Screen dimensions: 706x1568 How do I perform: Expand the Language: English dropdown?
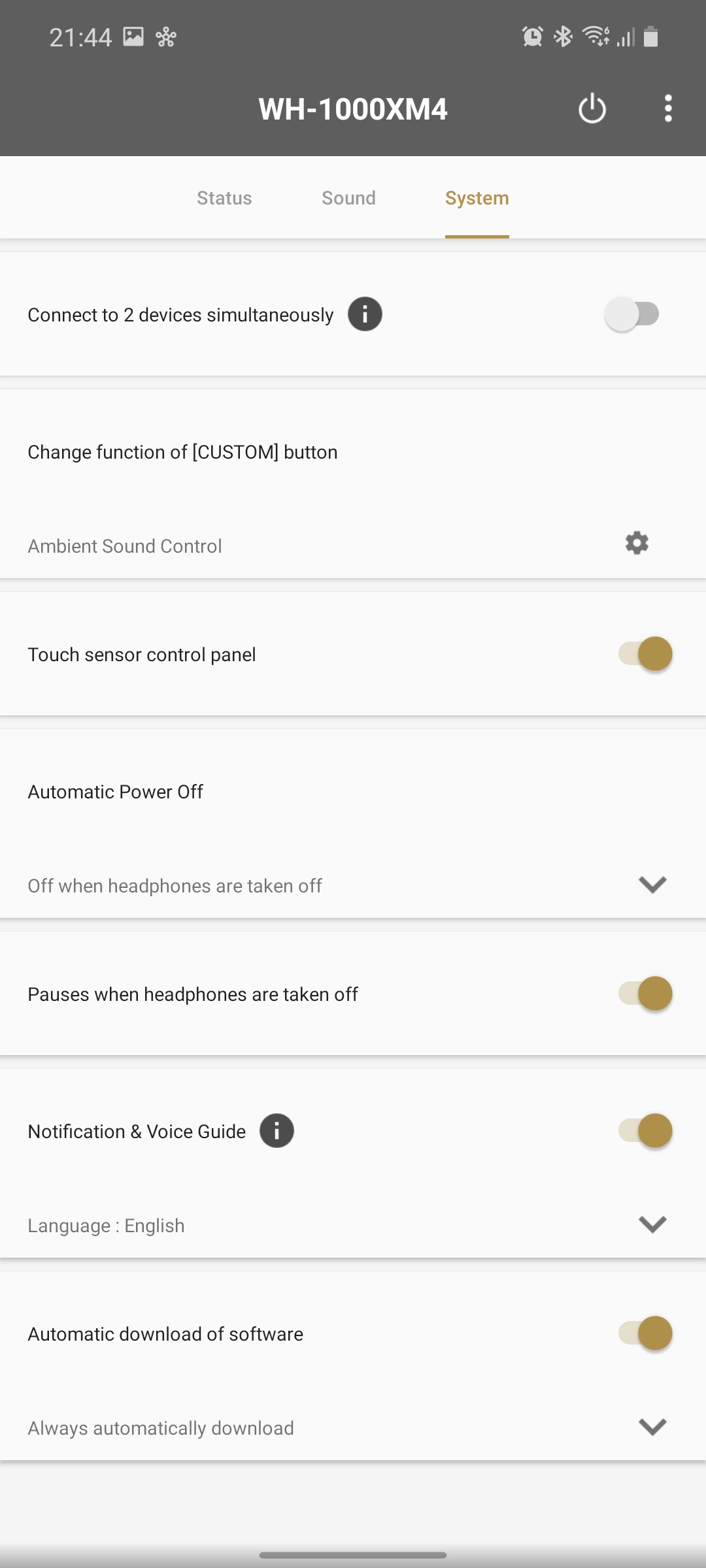(x=652, y=1224)
